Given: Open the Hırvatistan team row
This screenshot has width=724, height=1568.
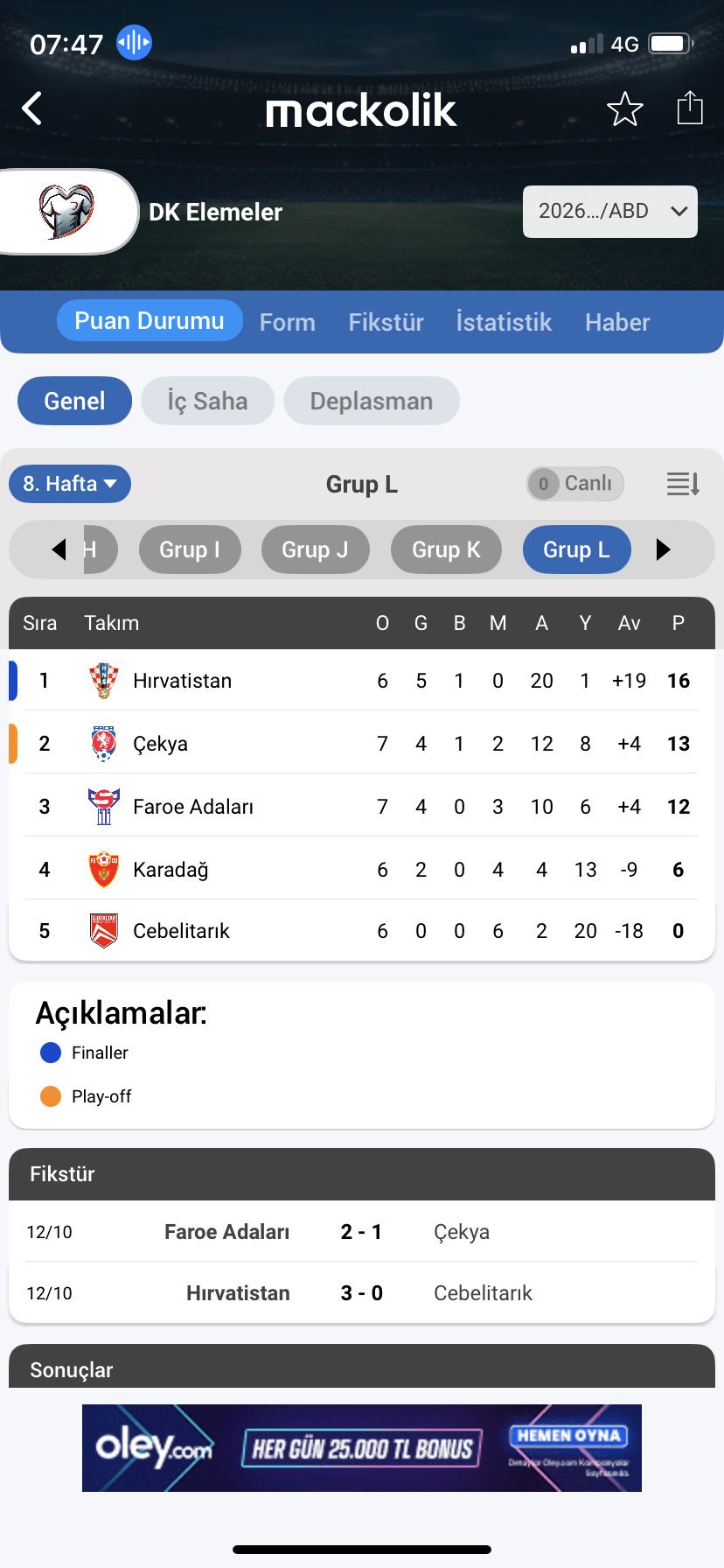Looking at the screenshot, I should coord(182,681).
